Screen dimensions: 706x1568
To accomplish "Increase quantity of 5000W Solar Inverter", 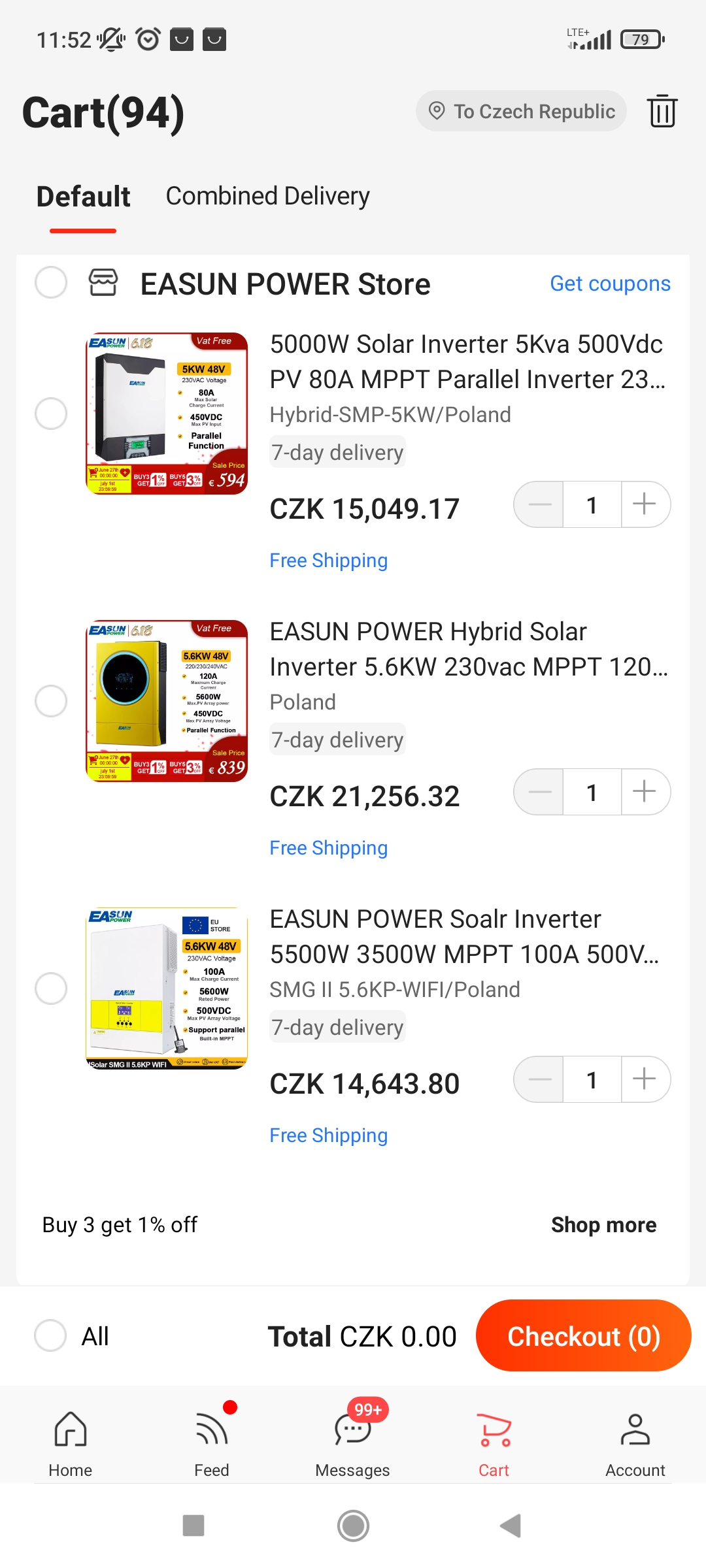I will tap(645, 504).
